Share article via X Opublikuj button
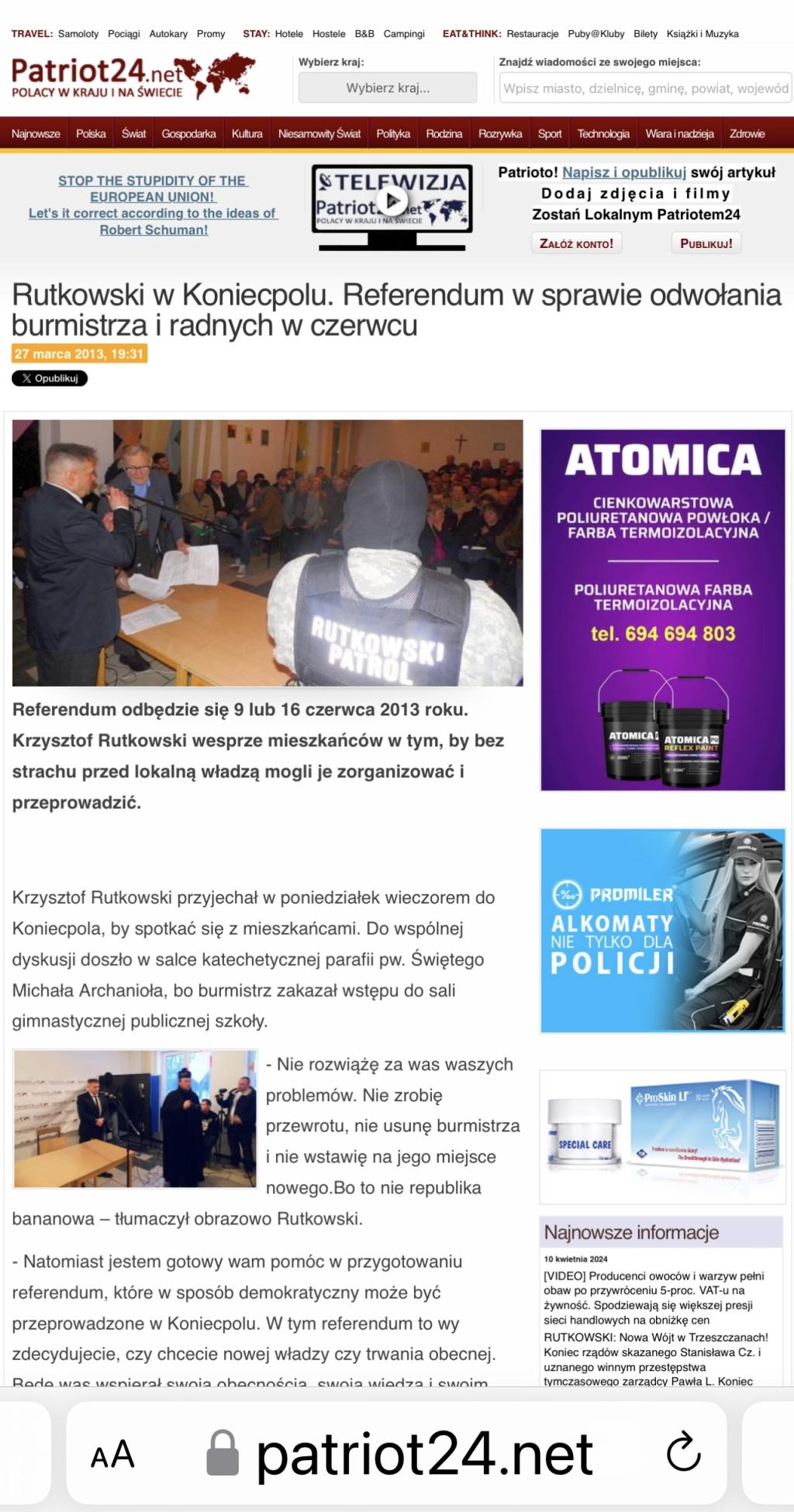Image resolution: width=794 pixels, height=1512 pixels. click(x=50, y=378)
